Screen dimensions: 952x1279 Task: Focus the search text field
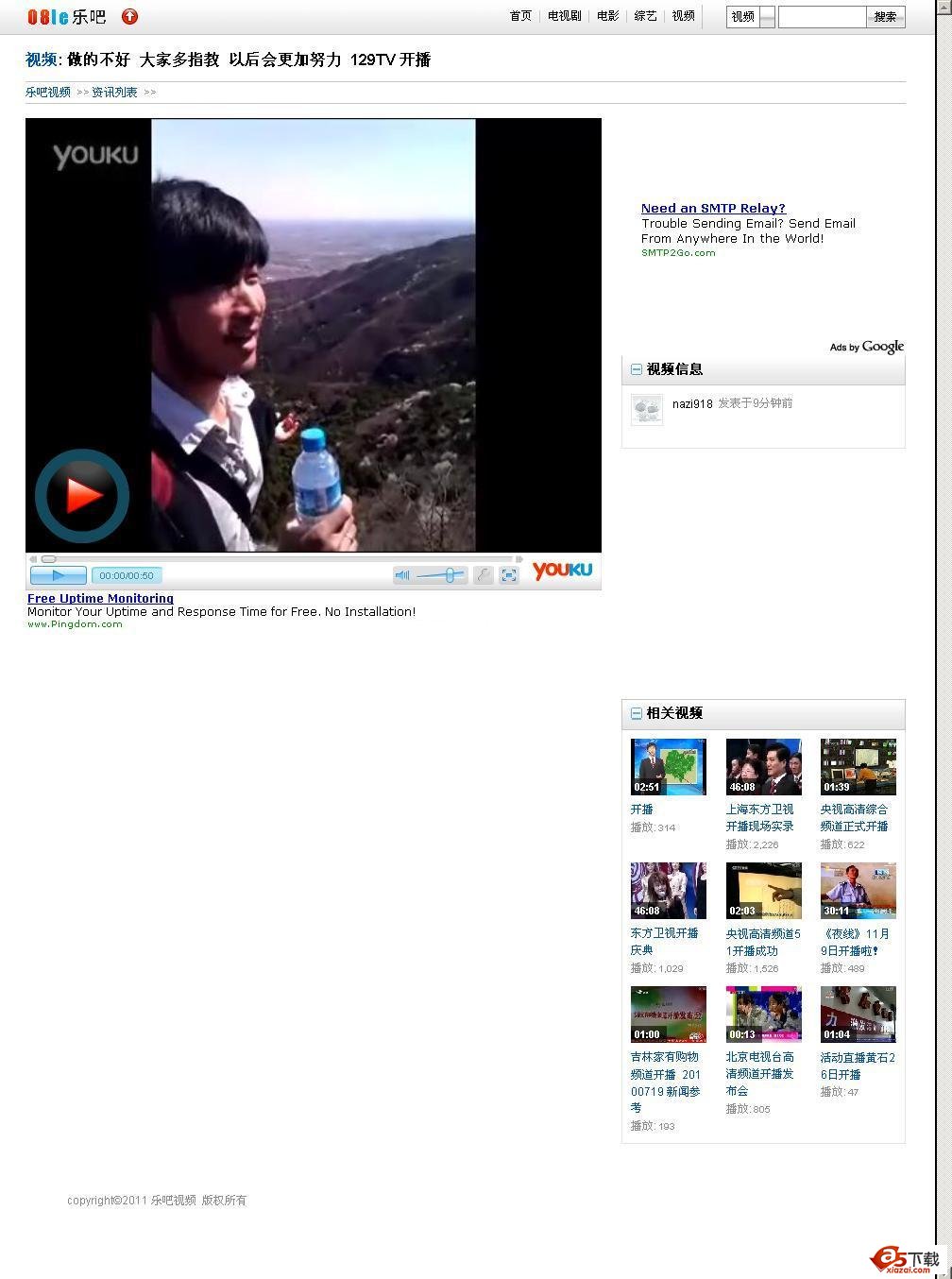(x=821, y=17)
